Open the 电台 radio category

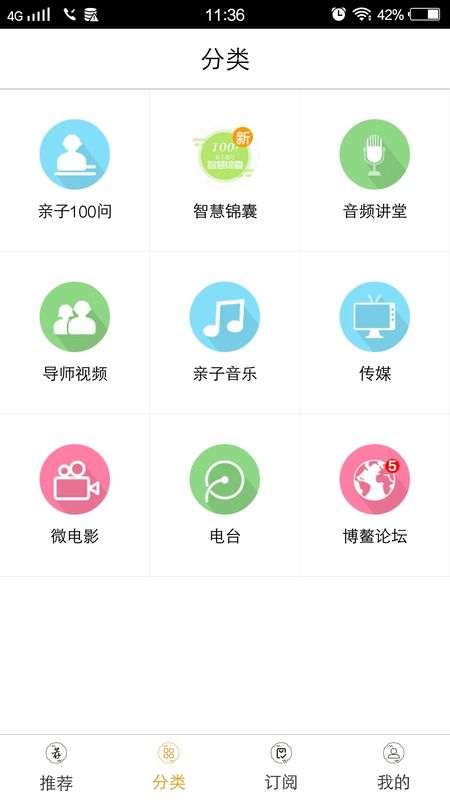[x=225, y=495]
